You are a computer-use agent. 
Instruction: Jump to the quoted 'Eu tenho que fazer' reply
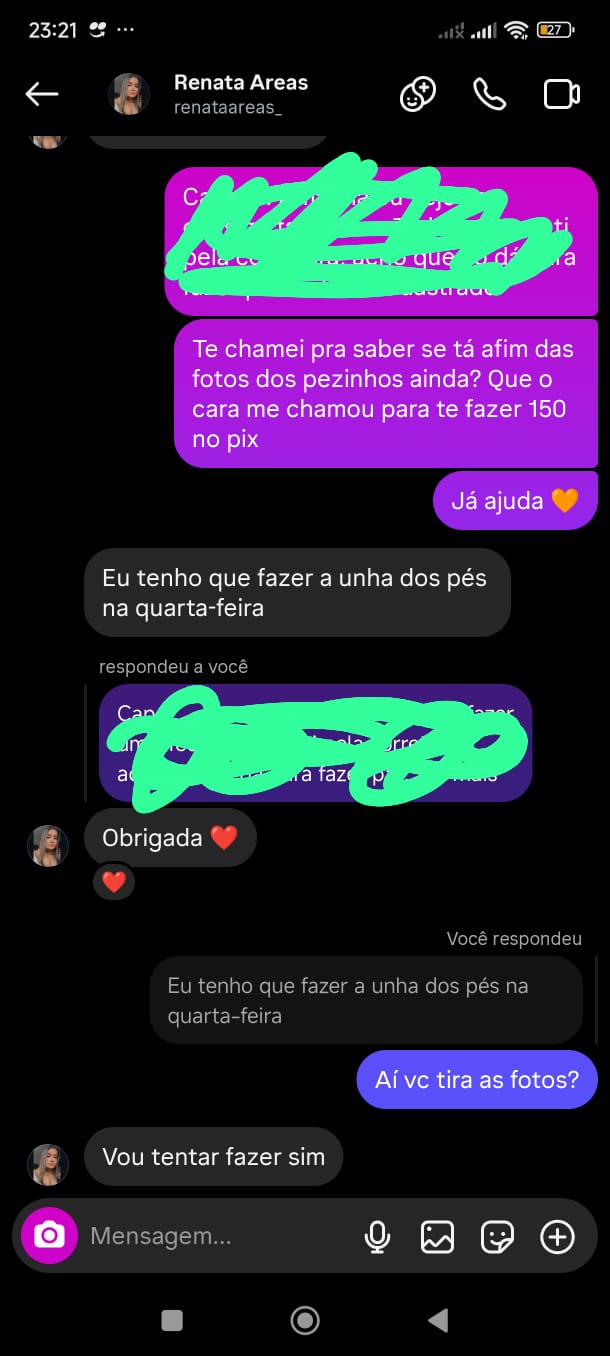click(x=366, y=1000)
